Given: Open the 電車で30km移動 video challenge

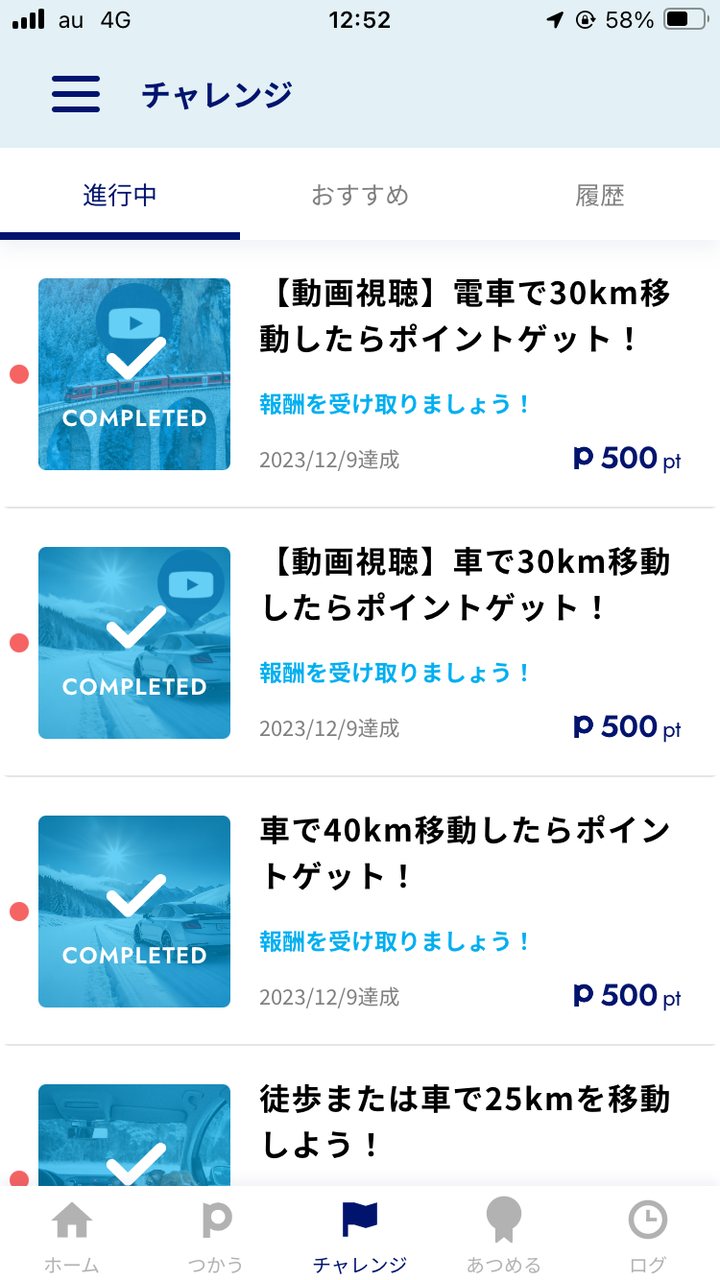Looking at the screenshot, I should (465, 317).
